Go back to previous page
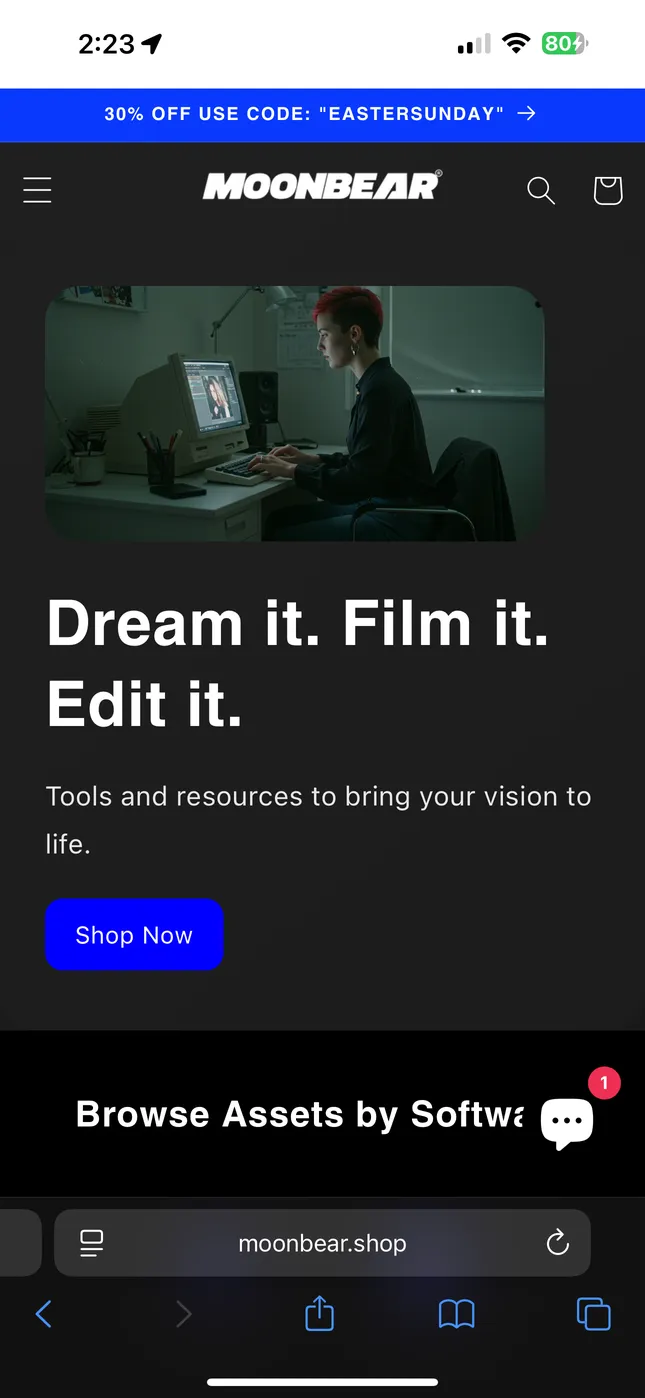The height and width of the screenshot is (1398, 645). tap(43, 1314)
